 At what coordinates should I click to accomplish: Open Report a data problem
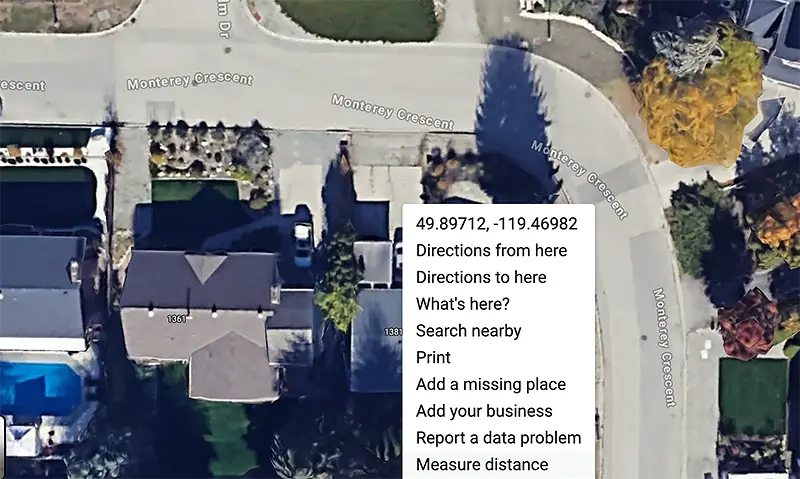[498, 438]
